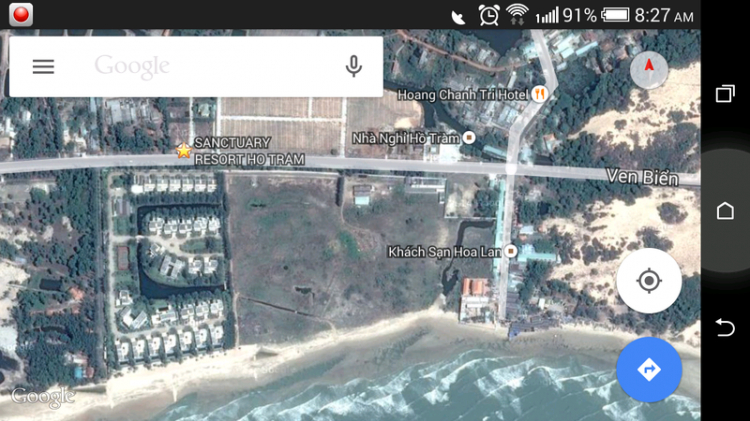Open directions with the blue button
Viewport: 750px width, 421px height.
[x=649, y=370]
